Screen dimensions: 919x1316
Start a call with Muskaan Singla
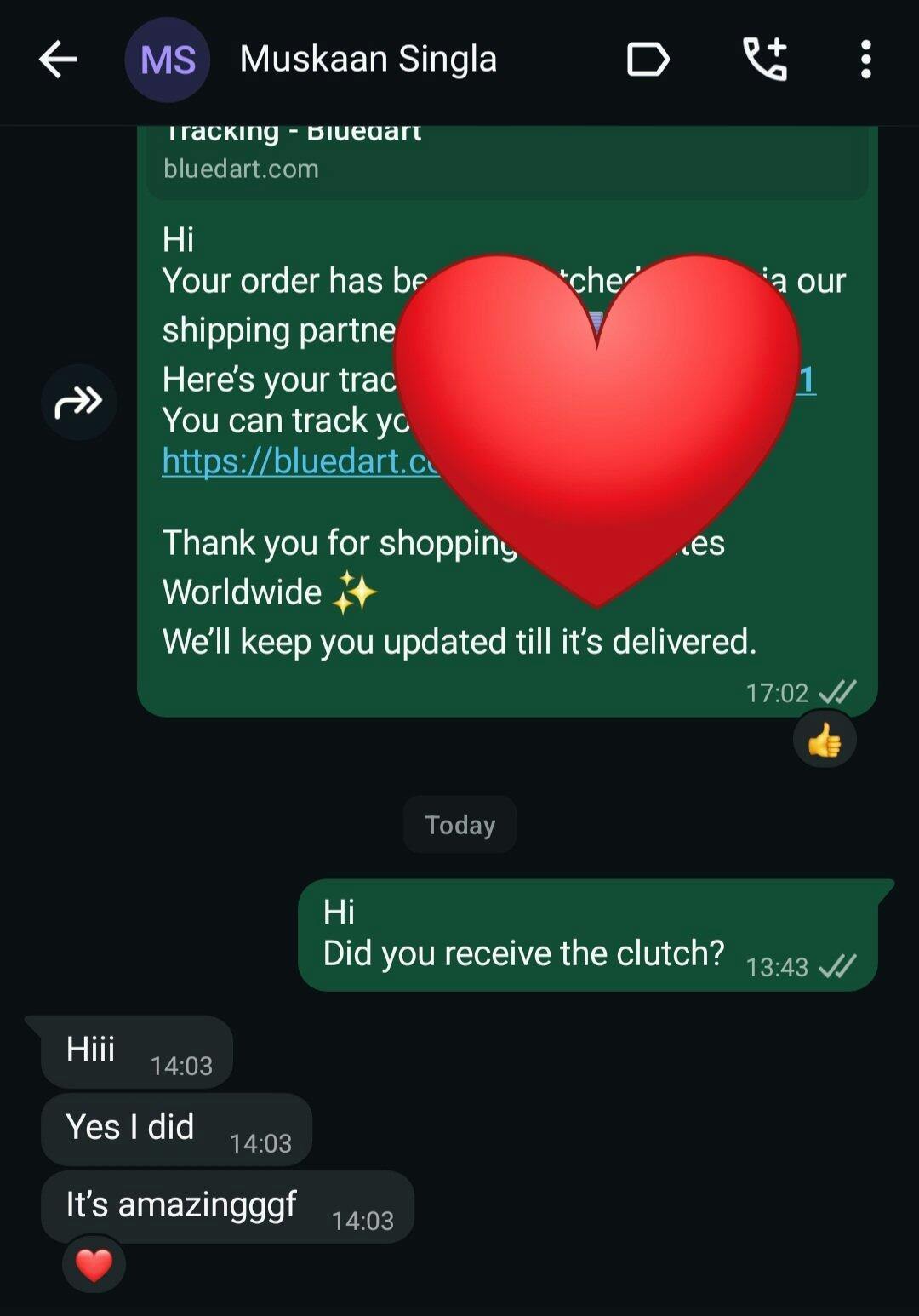click(x=764, y=60)
